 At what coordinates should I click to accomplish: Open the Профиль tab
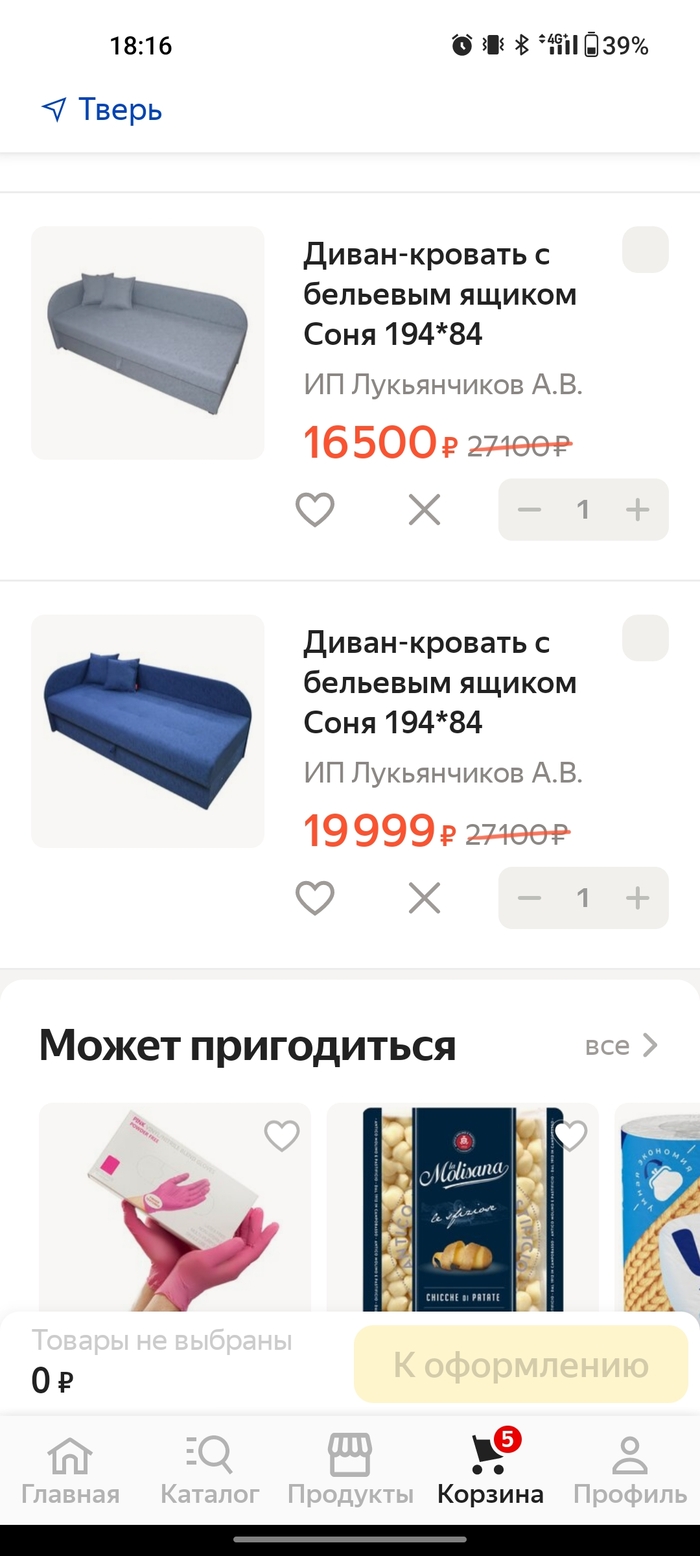tap(630, 1471)
